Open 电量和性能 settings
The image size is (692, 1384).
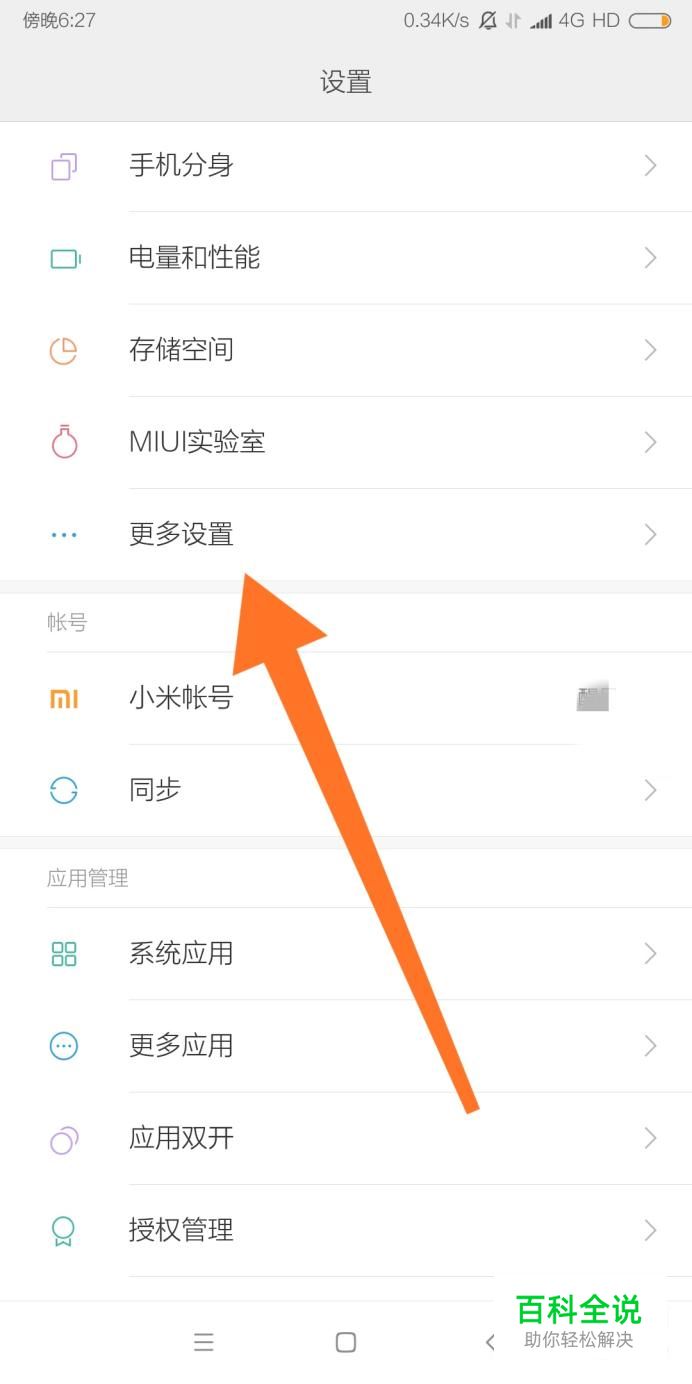point(345,258)
